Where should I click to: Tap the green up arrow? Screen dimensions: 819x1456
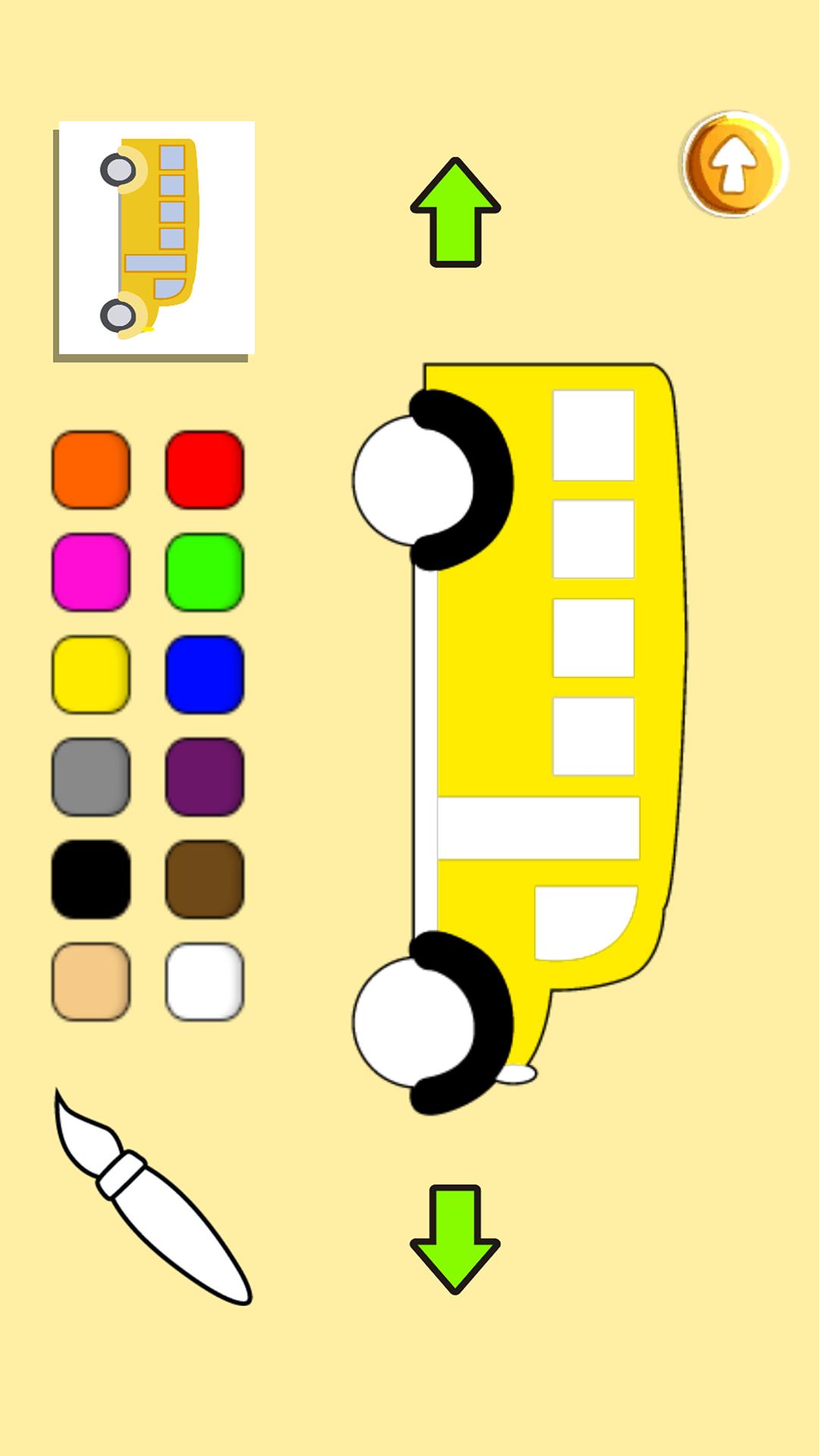pyautogui.click(x=455, y=213)
